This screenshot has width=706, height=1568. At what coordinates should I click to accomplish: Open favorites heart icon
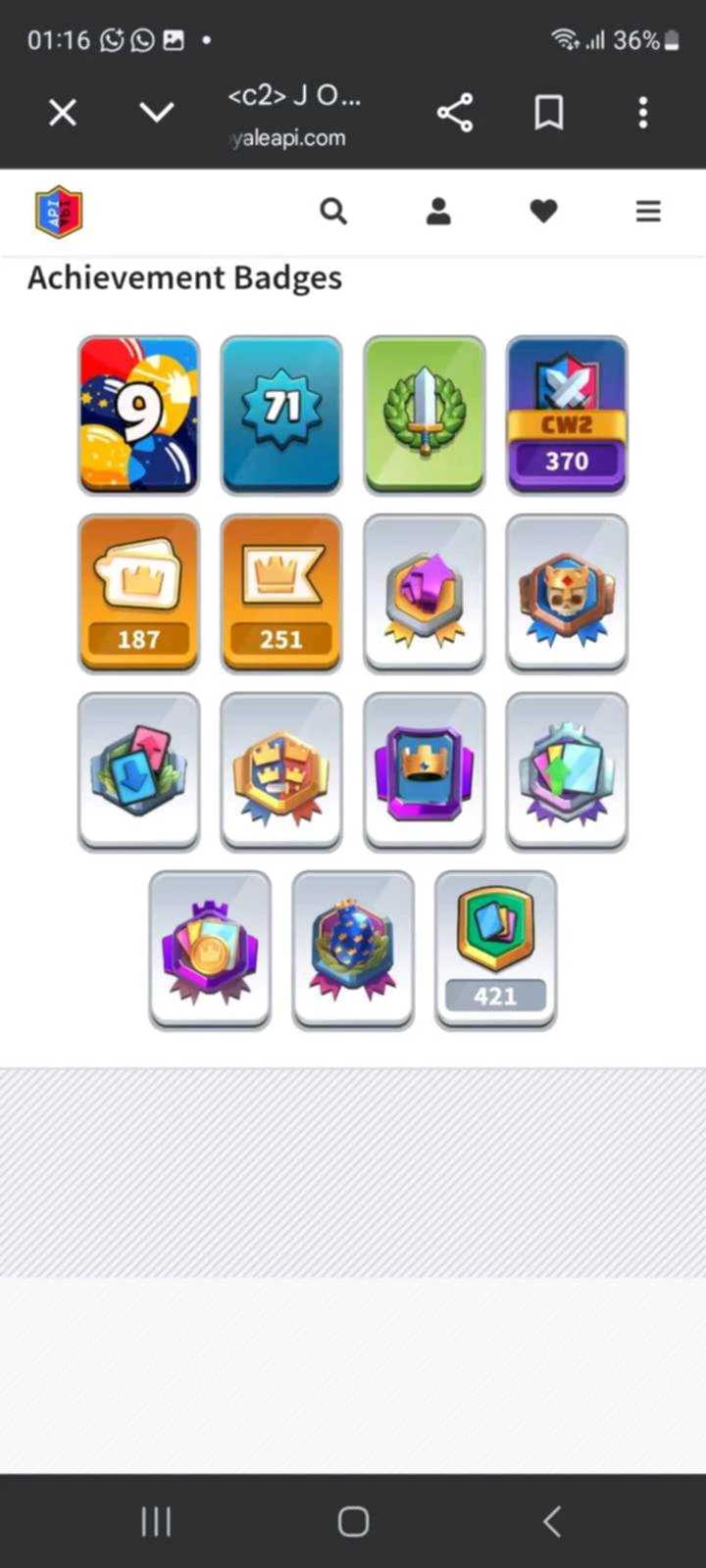(543, 212)
